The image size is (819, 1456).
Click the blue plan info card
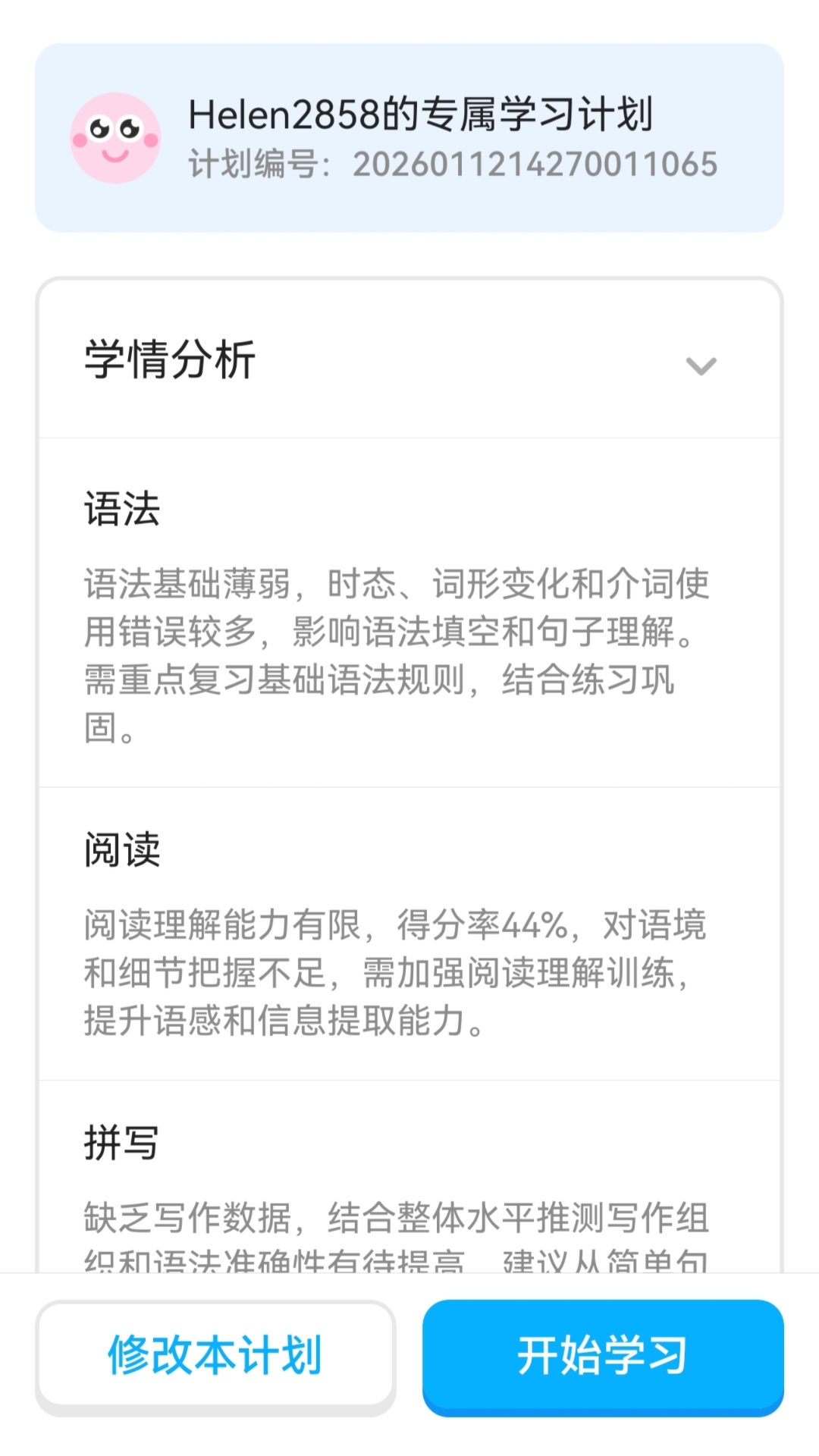(409, 135)
